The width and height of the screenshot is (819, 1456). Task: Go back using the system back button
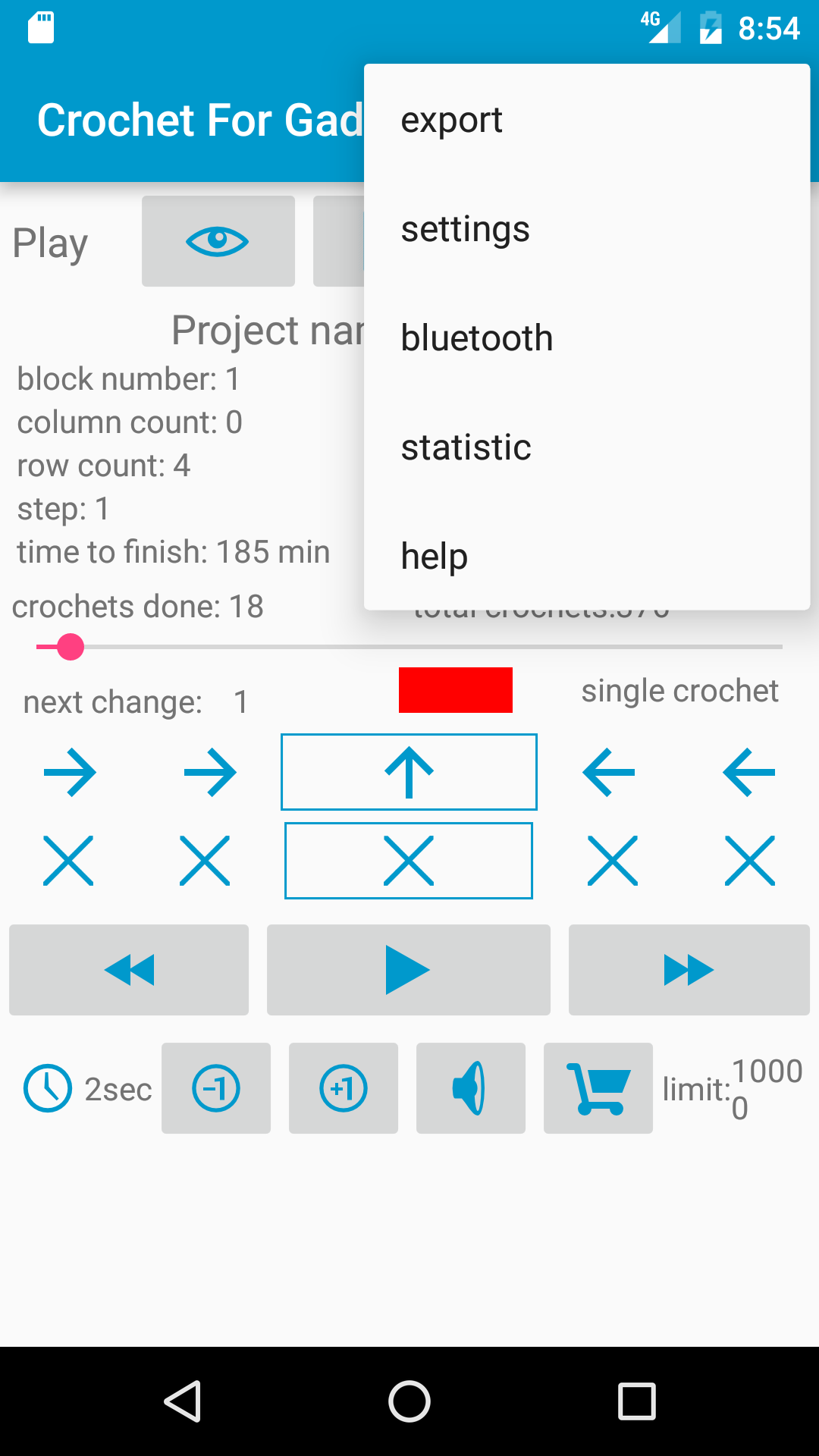point(182,1401)
